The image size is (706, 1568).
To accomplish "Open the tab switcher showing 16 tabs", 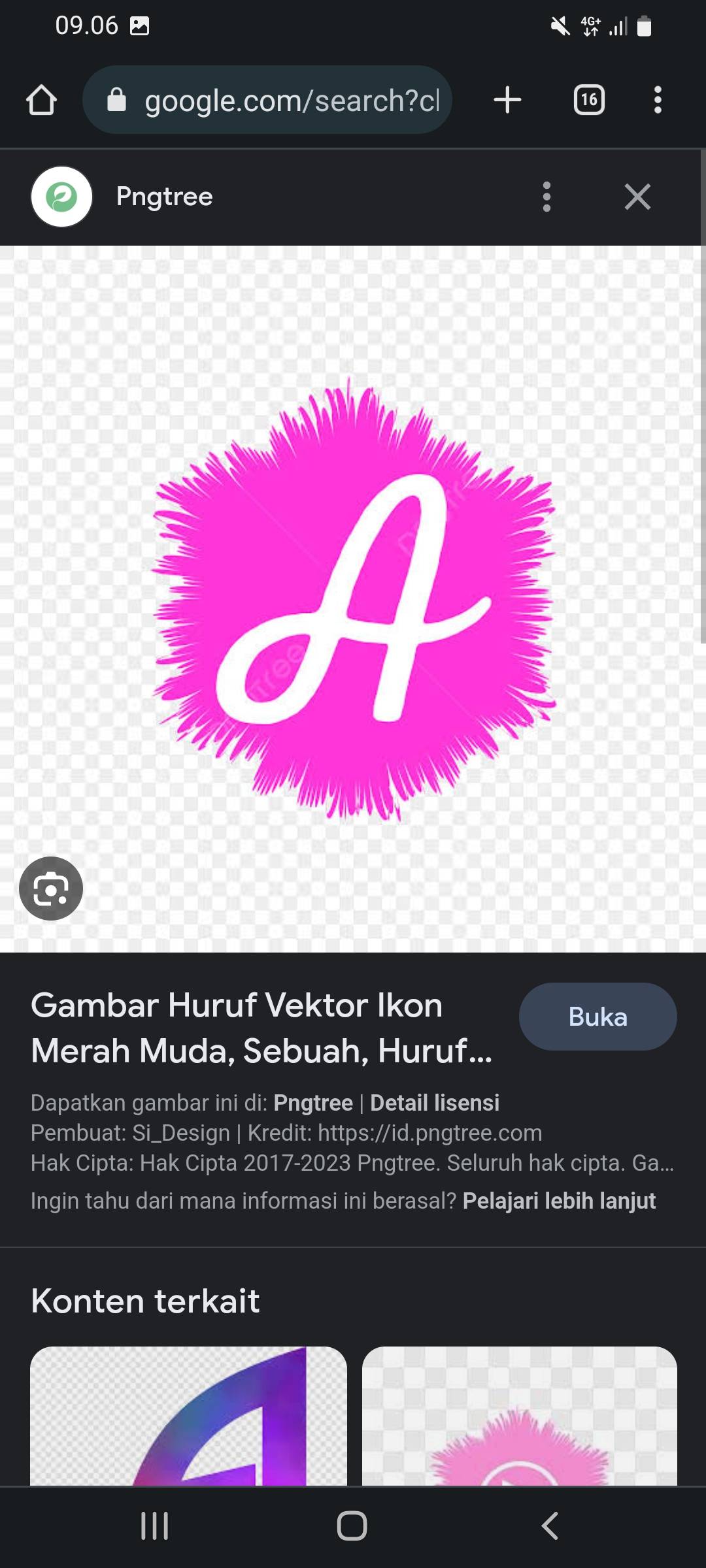I will click(589, 100).
